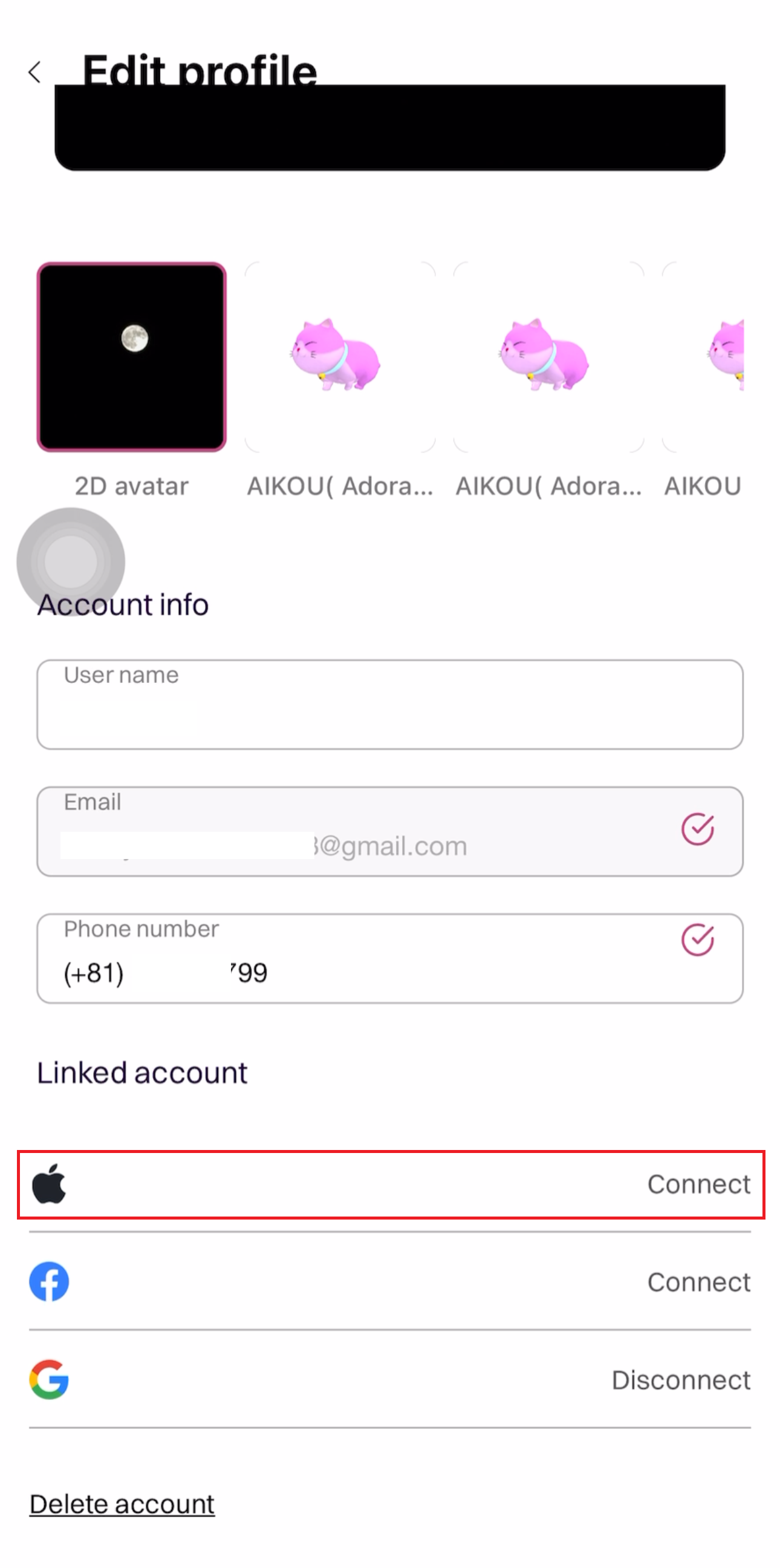
Task: Choose the first AIKOU pink cat avatar
Action: click(x=339, y=358)
